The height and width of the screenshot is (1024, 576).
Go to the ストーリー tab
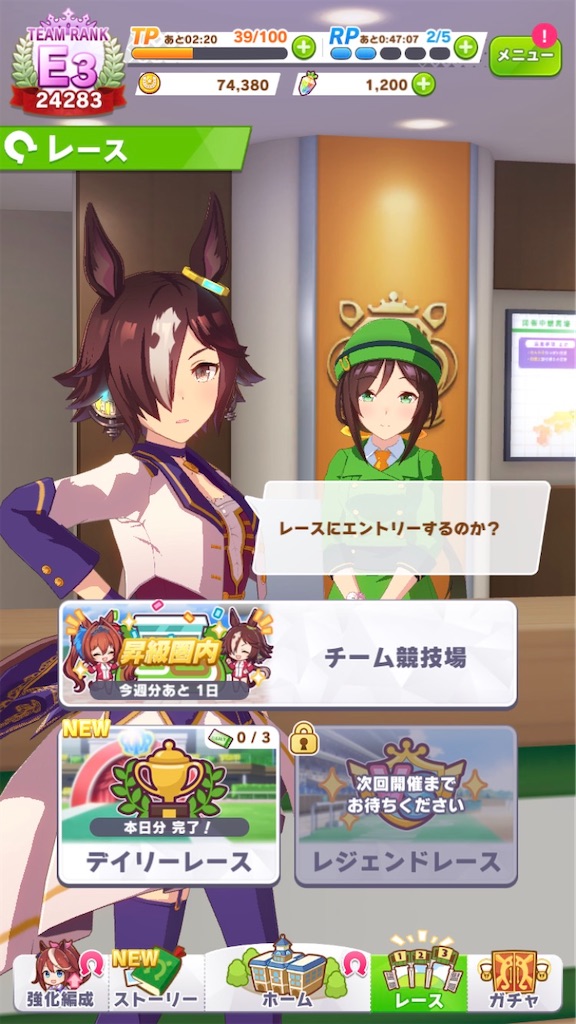157,982
